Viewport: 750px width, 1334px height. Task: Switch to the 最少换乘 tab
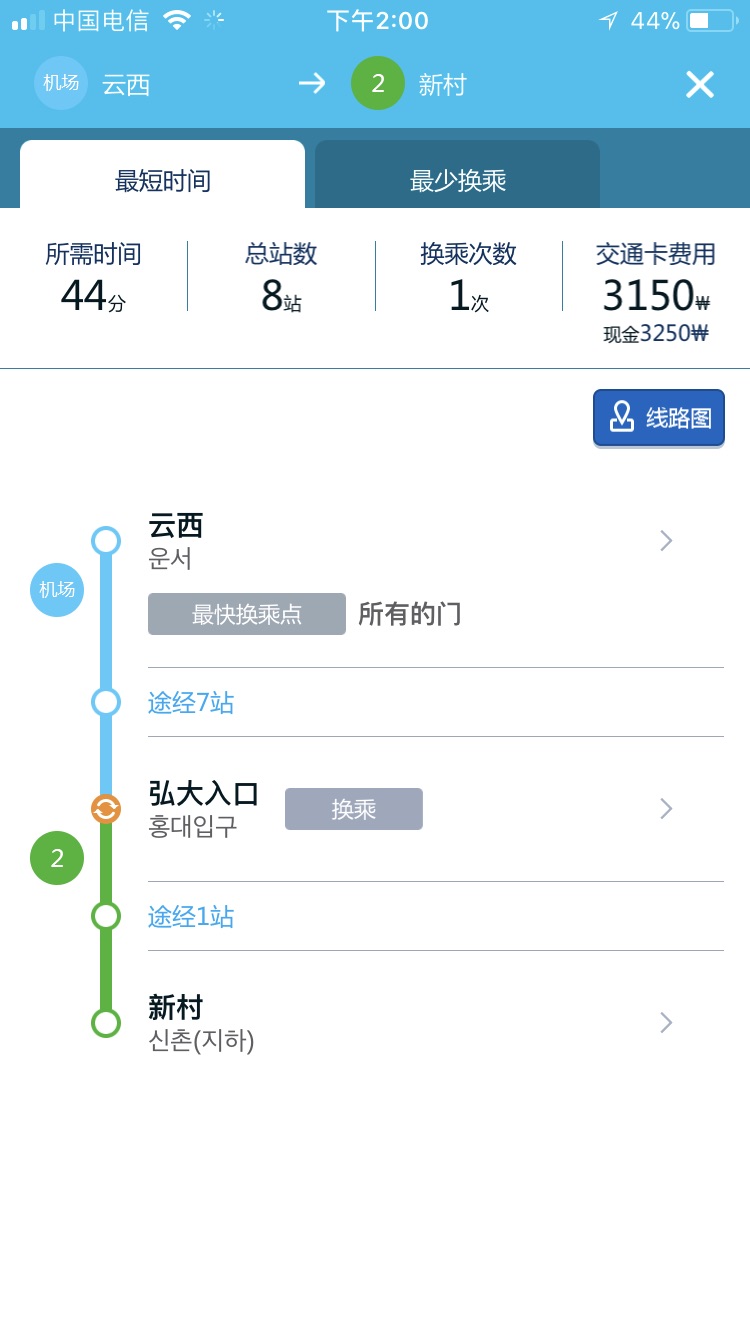point(457,180)
